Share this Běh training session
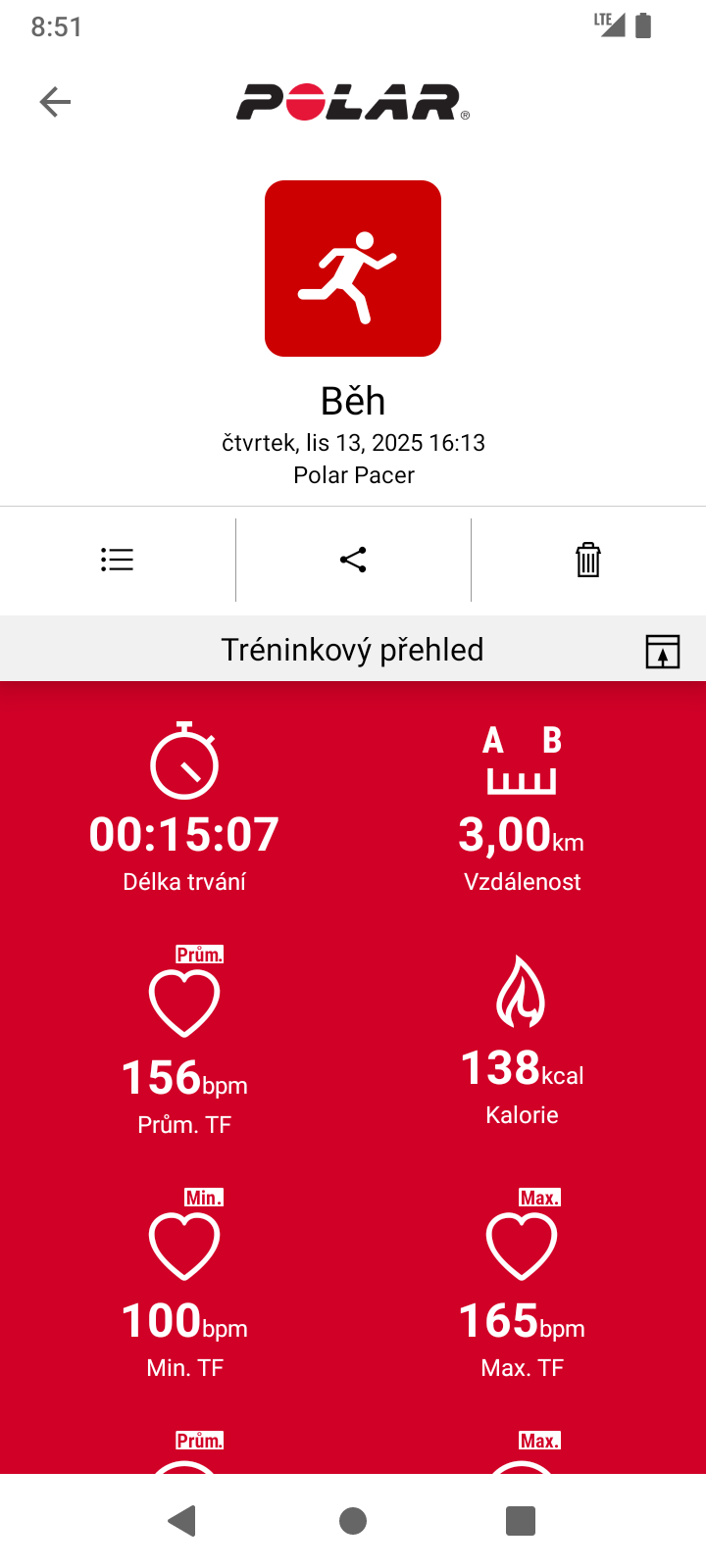The image size is (706, 1568). pos(353,560)
